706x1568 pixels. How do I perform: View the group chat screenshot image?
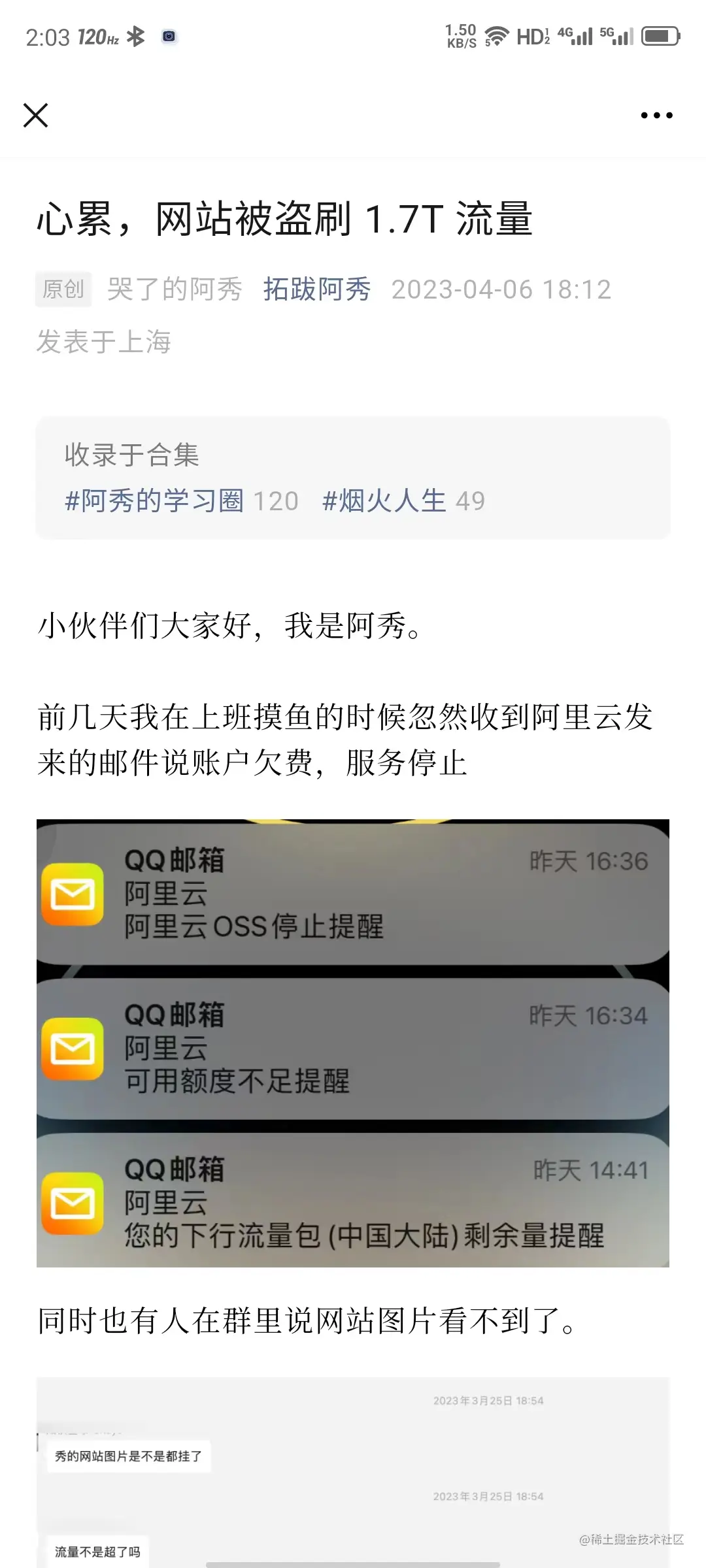(x=353, y=1470)
